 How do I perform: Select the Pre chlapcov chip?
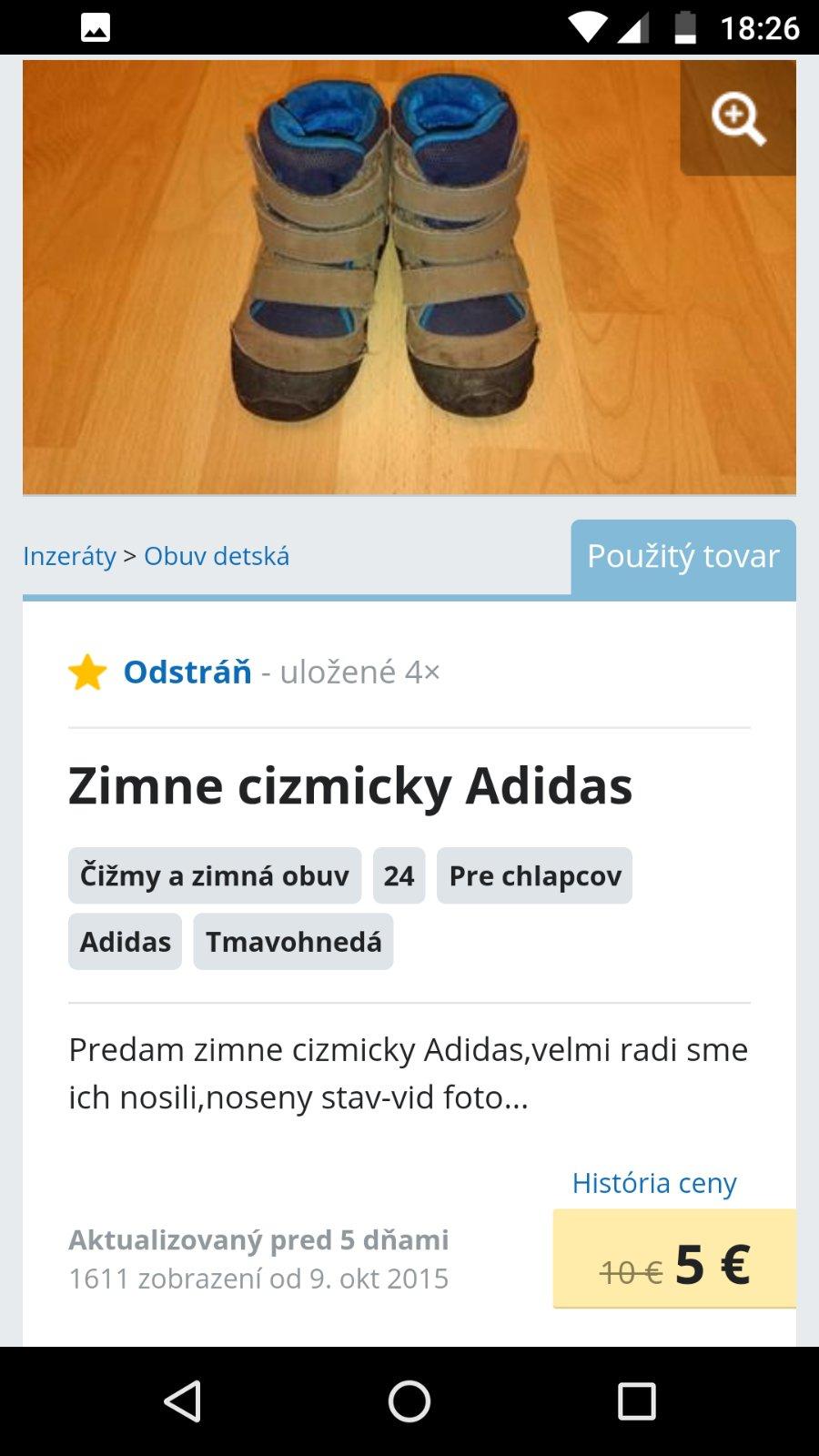coord(534,875)
